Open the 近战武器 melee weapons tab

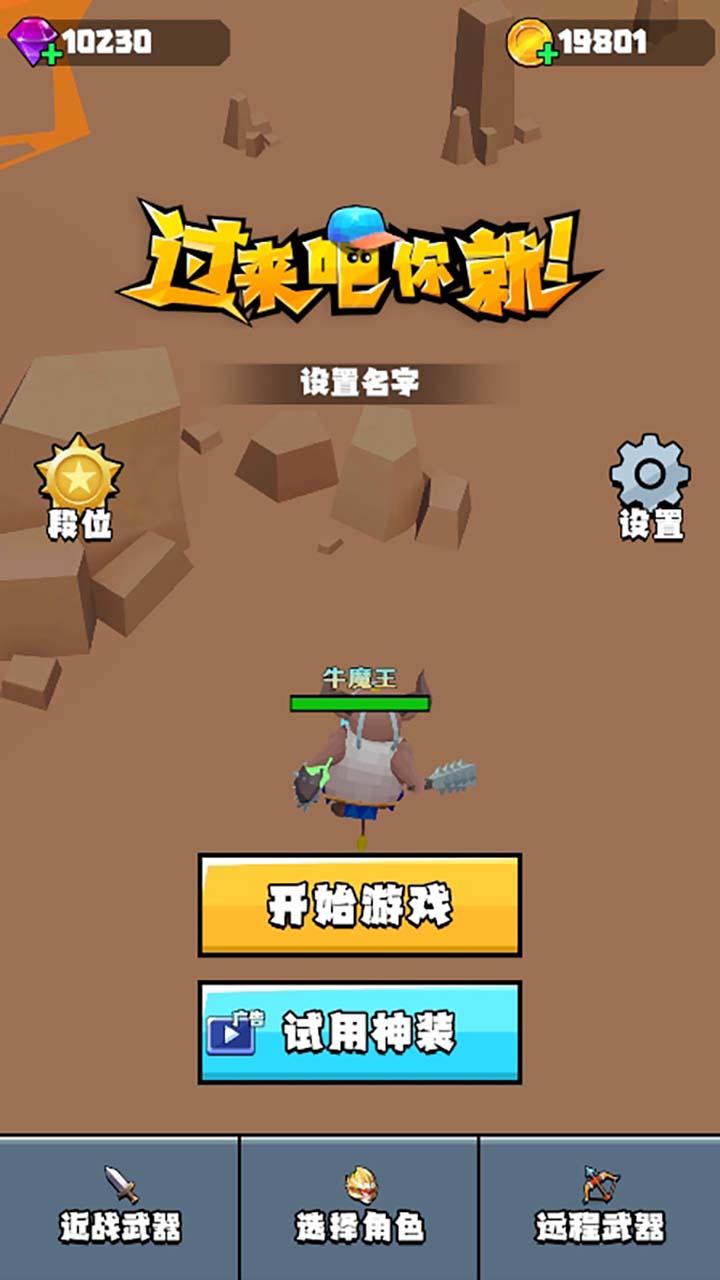point(120,1208)
